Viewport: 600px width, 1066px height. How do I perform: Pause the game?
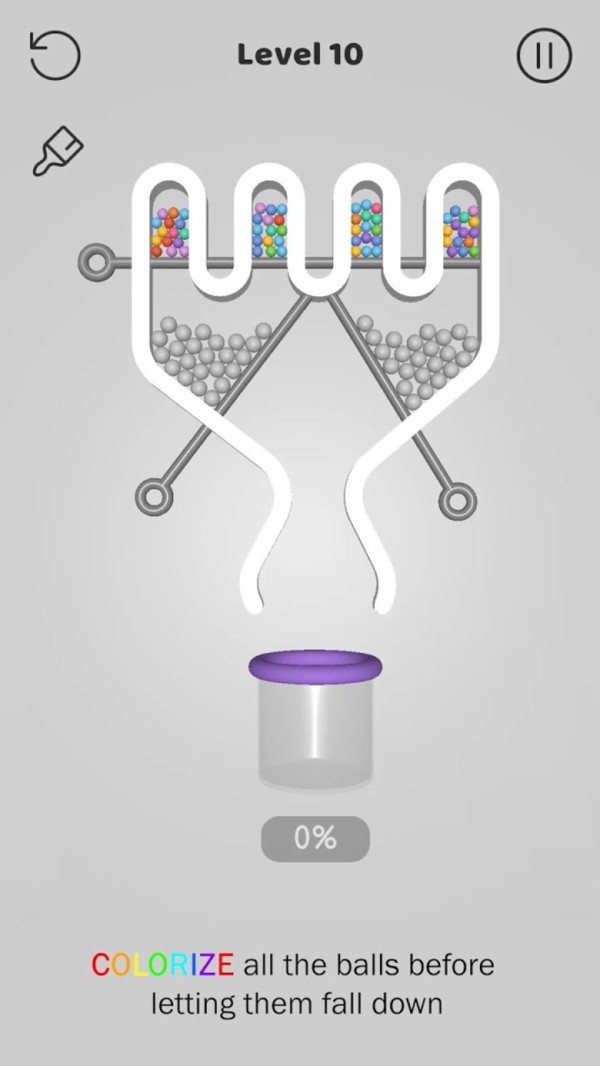point(543,55)
